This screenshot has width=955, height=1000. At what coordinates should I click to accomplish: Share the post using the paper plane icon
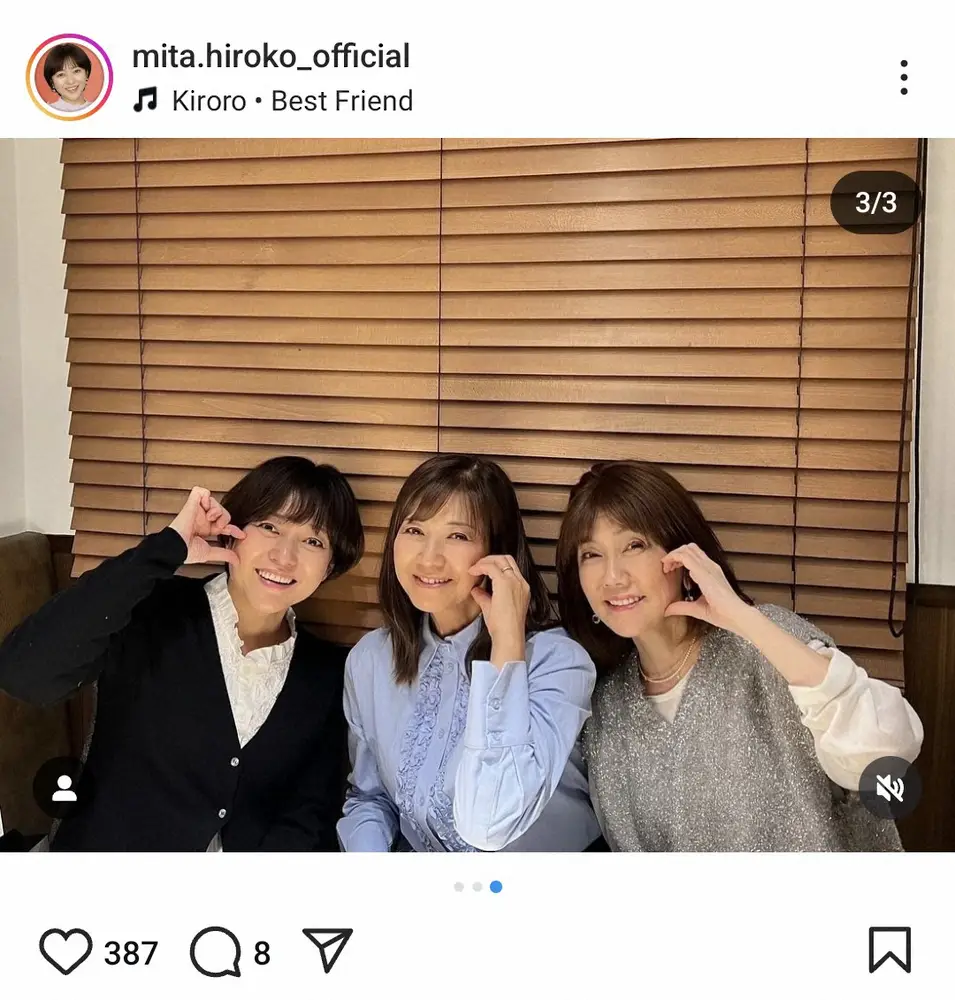point(330,952)
